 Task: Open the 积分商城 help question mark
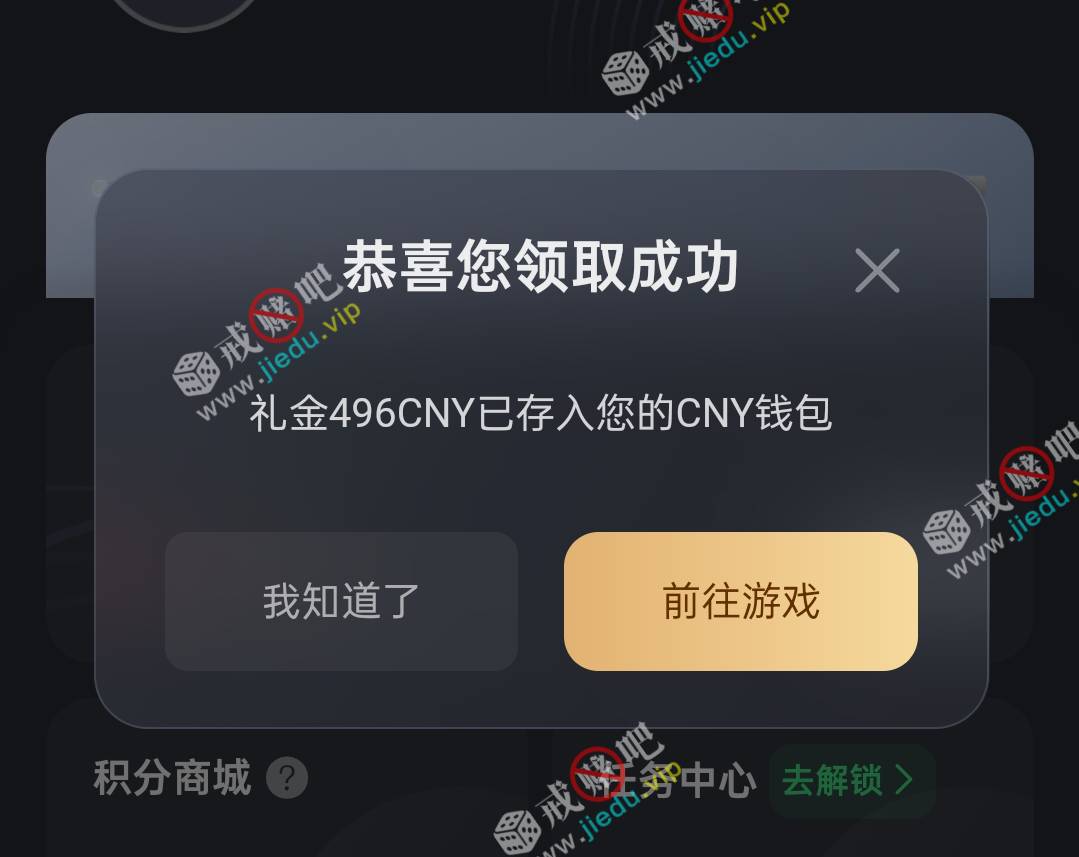coord(287,778)
